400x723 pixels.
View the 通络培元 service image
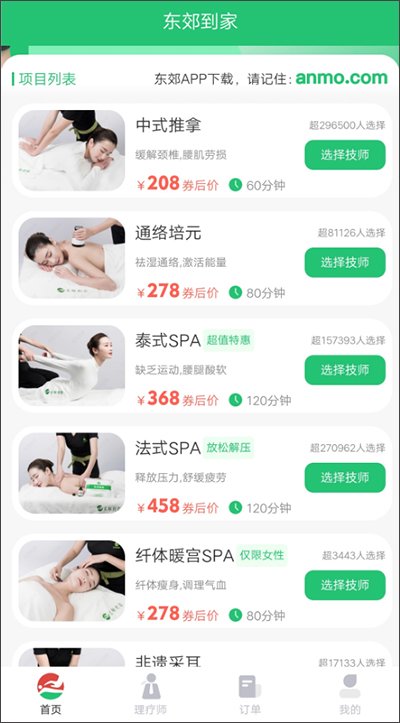pos(72,258)
